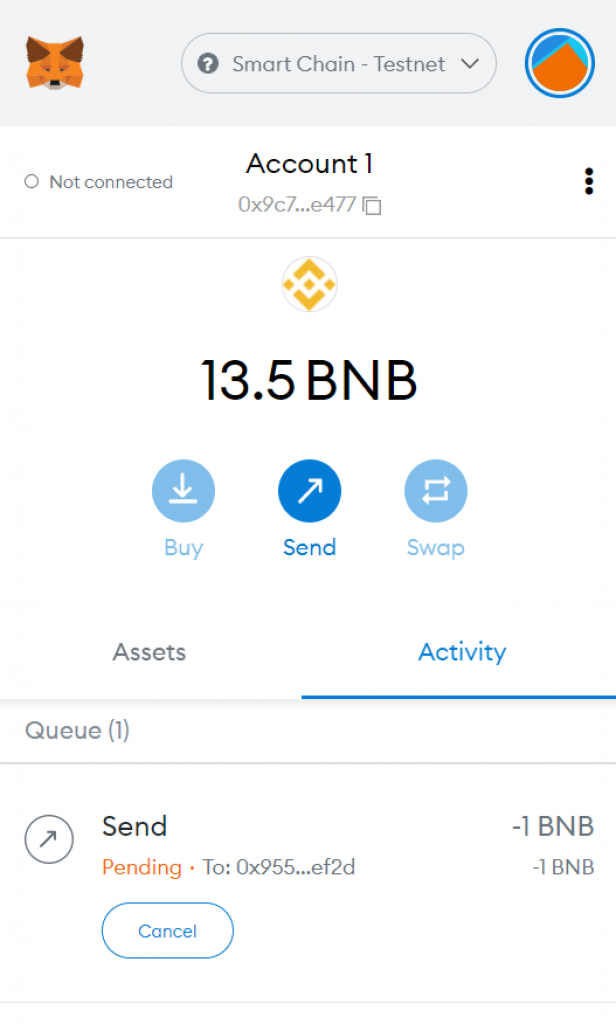Open the pending Send transaction details
This screenshot has height=1024, width=616.
(x=308, y=846)
